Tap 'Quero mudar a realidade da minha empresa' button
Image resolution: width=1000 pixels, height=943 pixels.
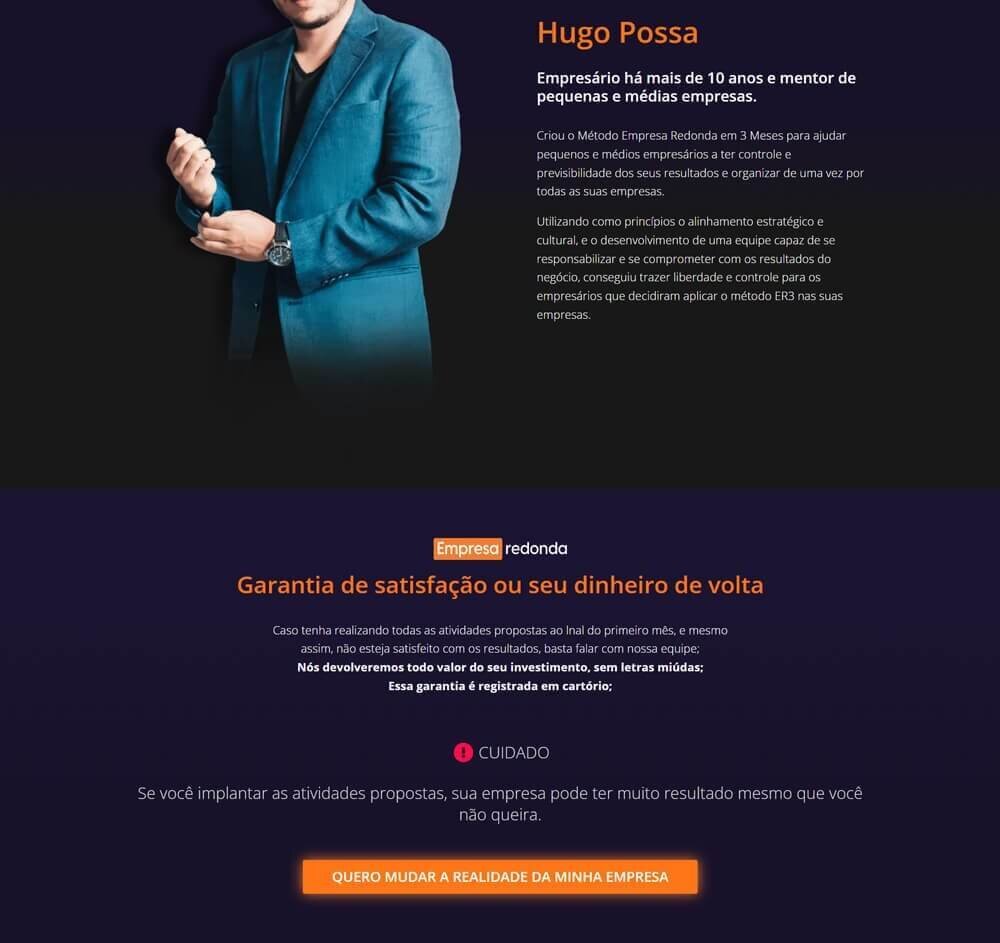(x=500, y=876)
